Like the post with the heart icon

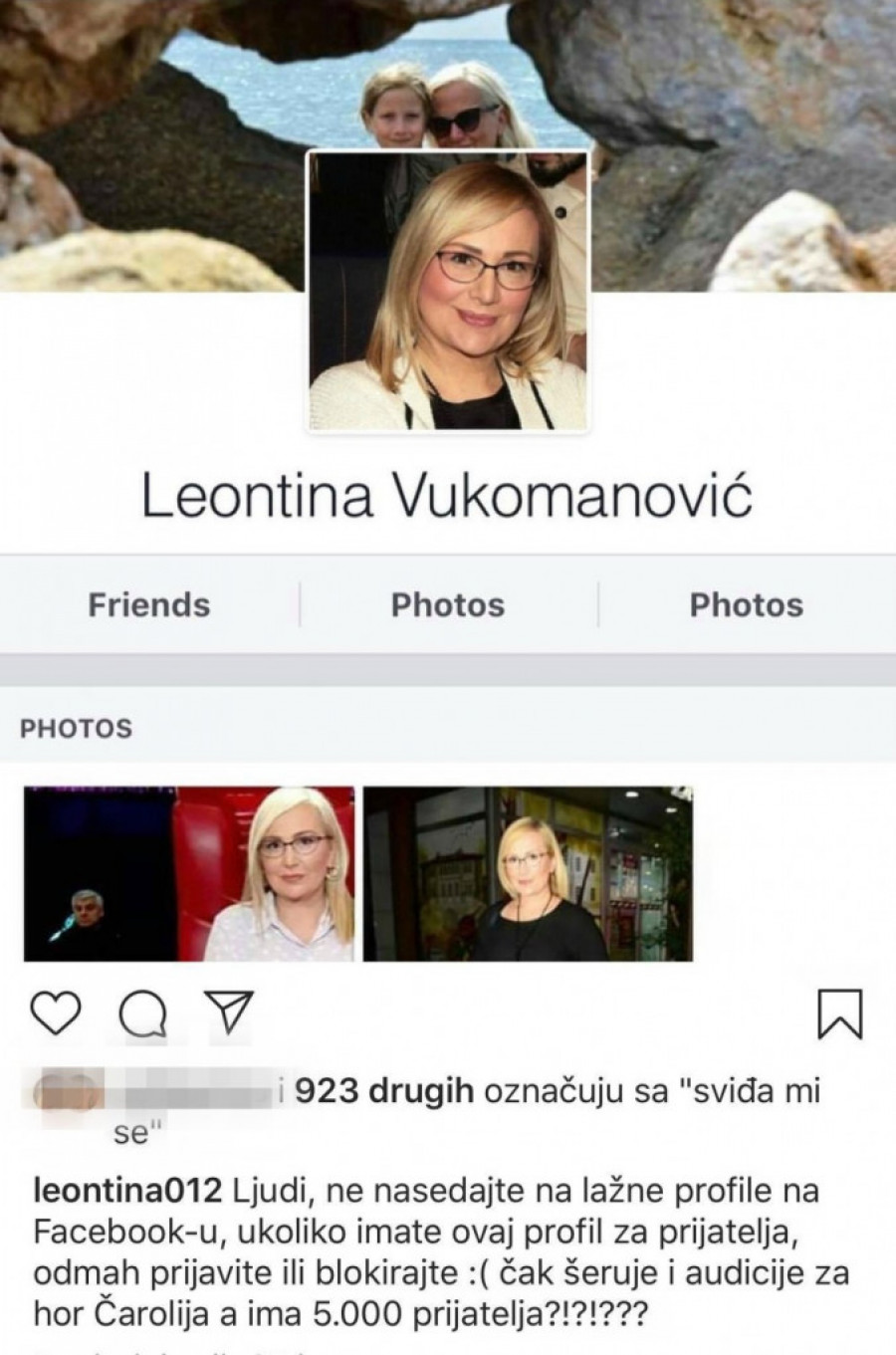(56, 1013)
